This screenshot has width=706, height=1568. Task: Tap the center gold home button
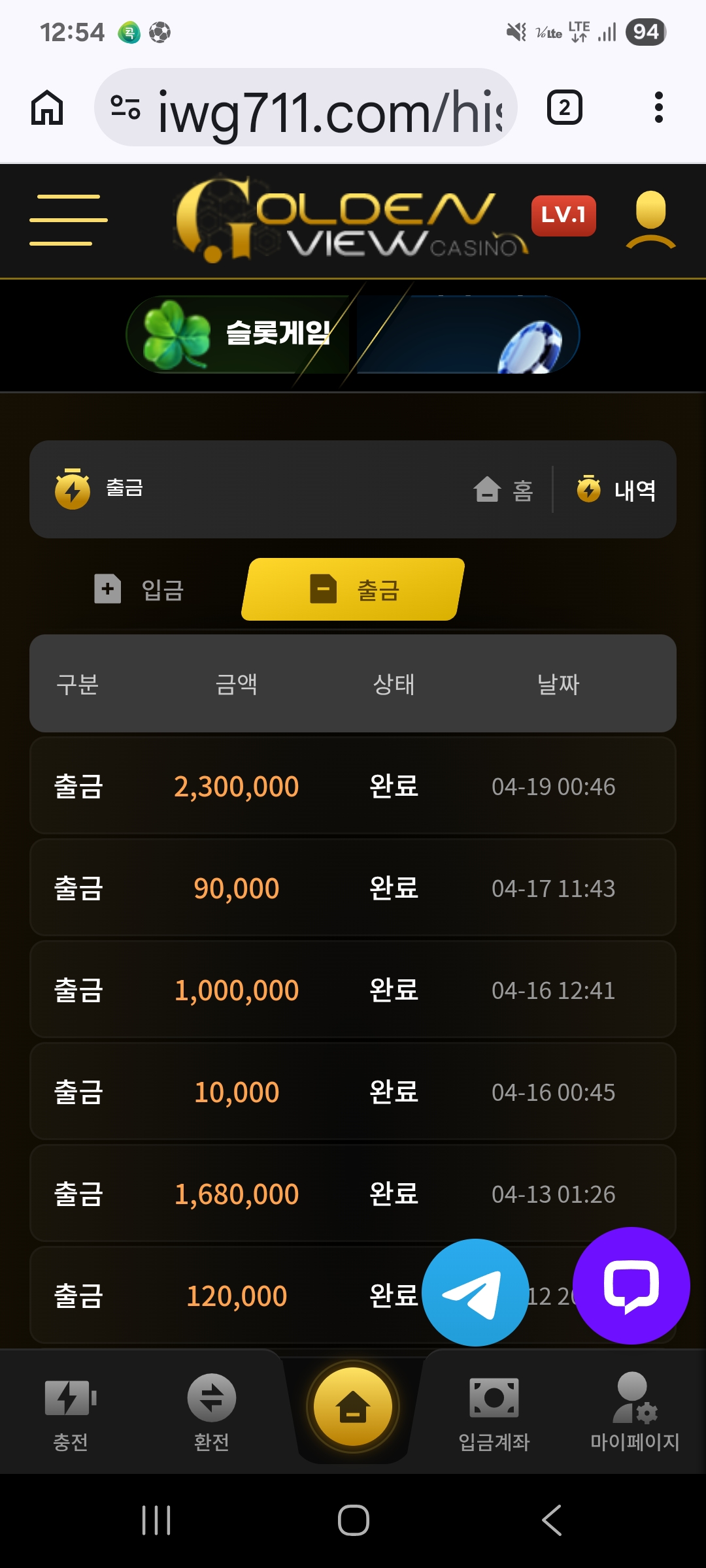click(353, 1407)
